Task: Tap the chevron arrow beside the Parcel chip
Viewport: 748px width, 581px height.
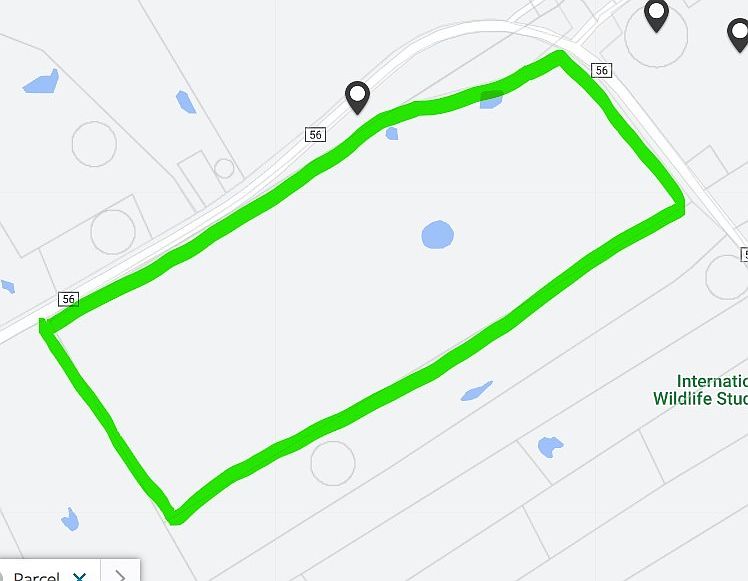Action: pyautogui.click(x=121, y=575)
